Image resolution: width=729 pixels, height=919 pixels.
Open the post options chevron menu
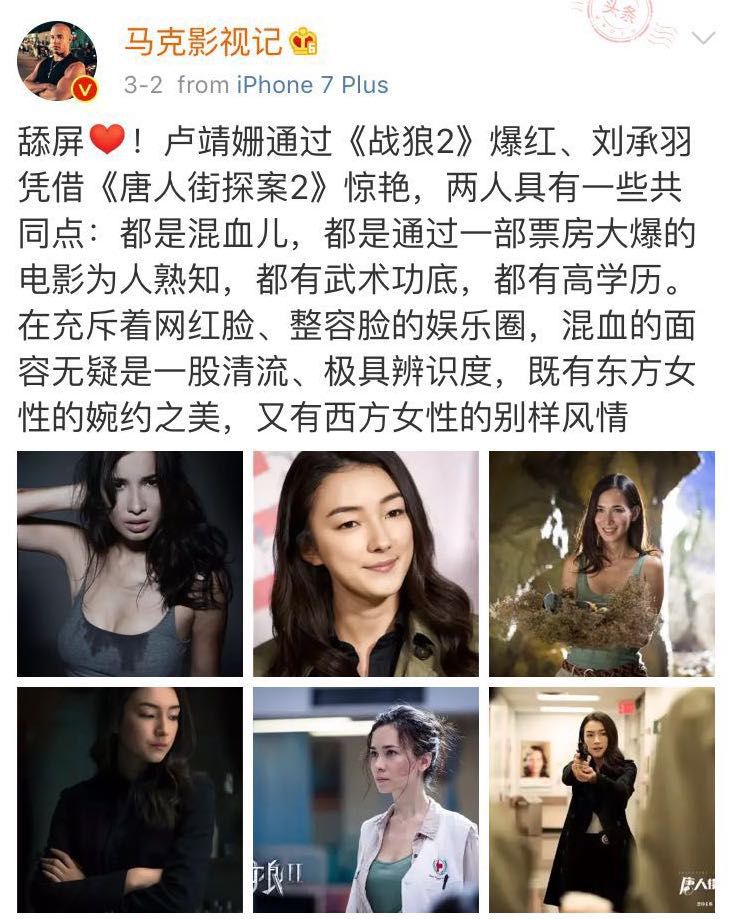click(x=703, y=39)
